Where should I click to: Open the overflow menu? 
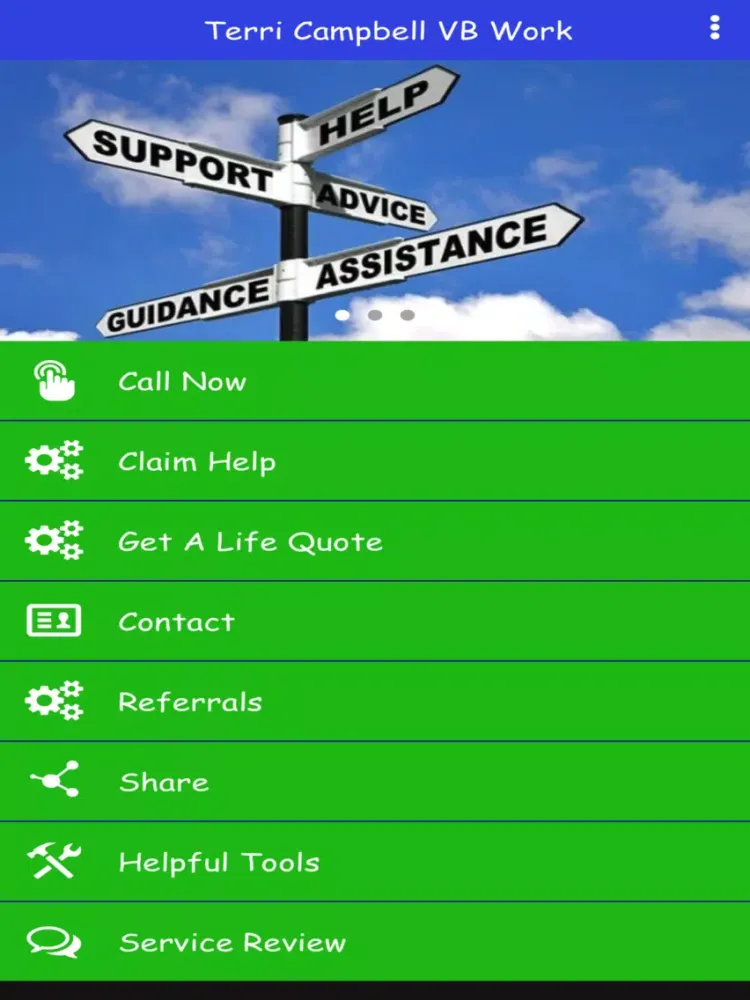coord(714,28)
